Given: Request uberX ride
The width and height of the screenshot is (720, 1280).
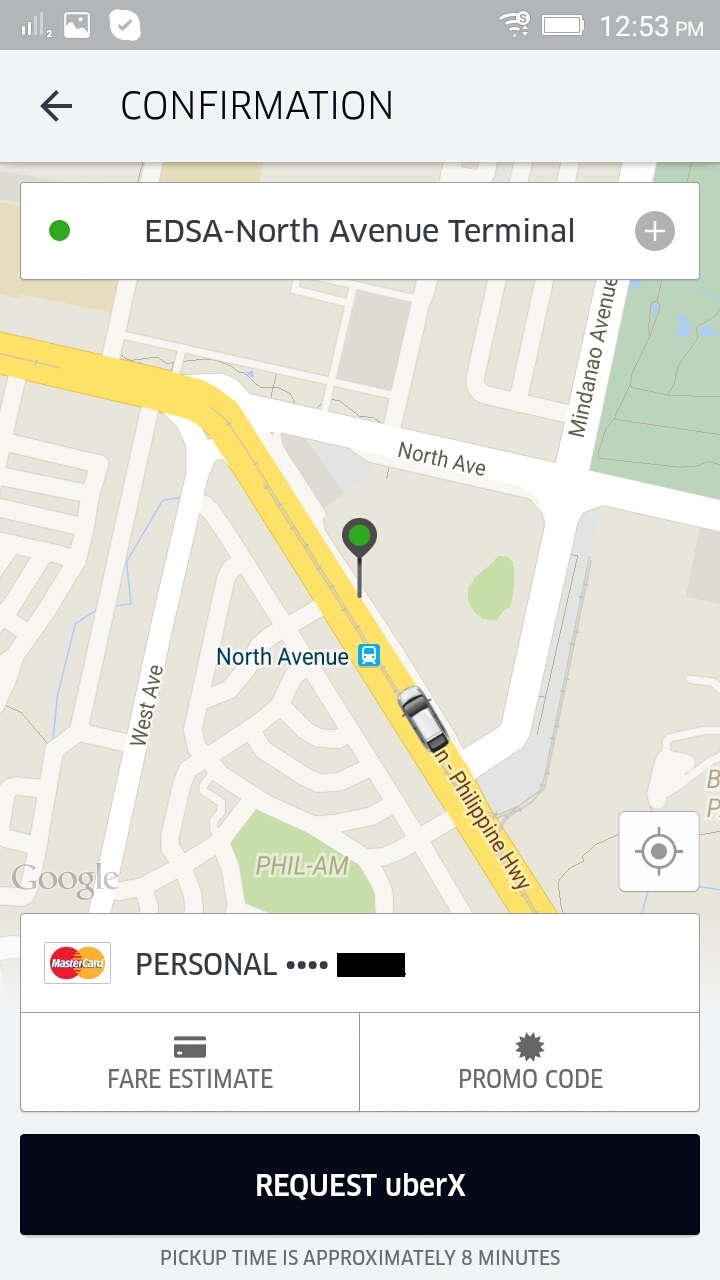Looking at the screenshot, I should (x=360, y=1185).
